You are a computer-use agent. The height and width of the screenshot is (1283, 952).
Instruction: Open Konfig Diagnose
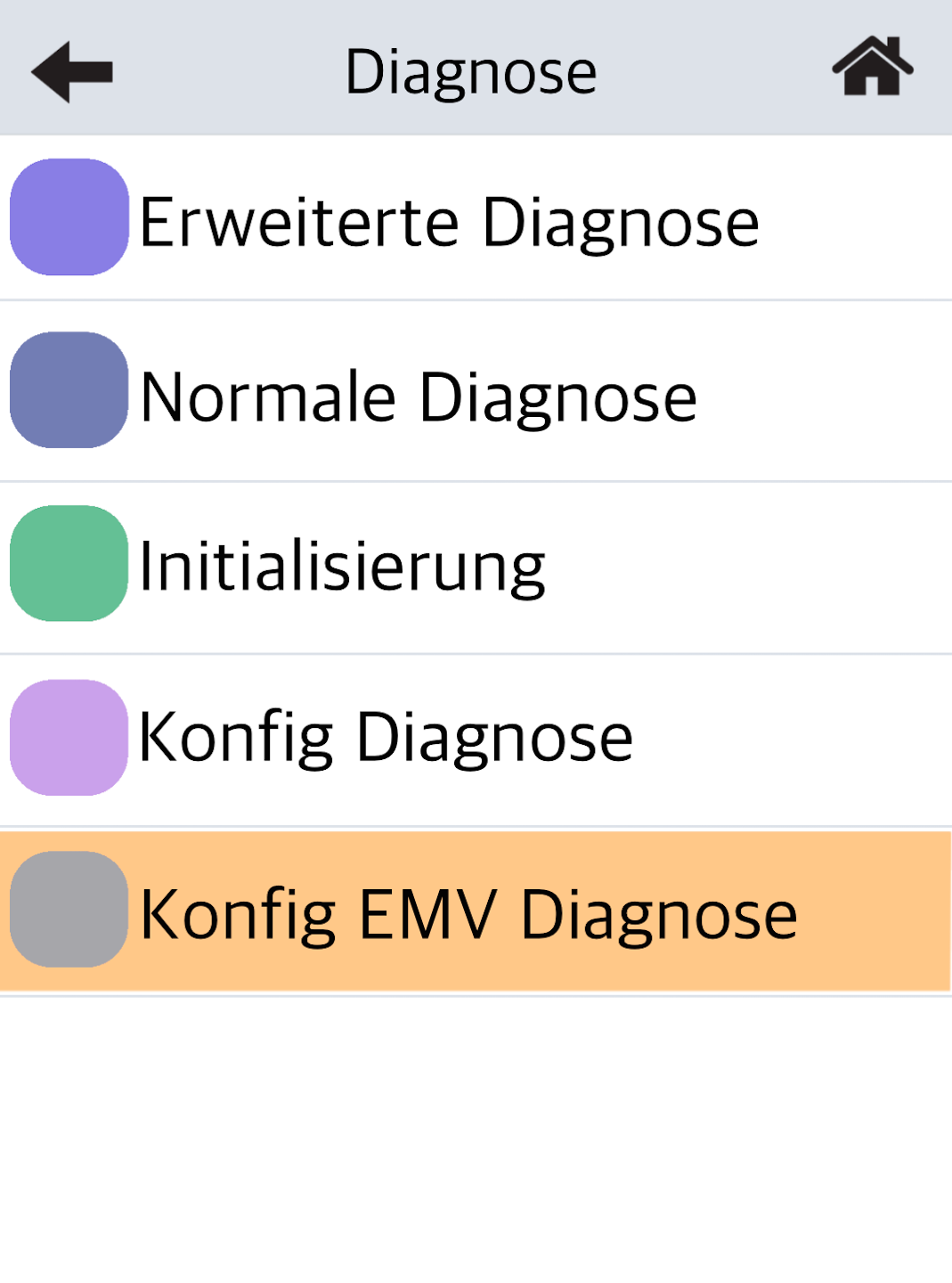tap(386, 738)
